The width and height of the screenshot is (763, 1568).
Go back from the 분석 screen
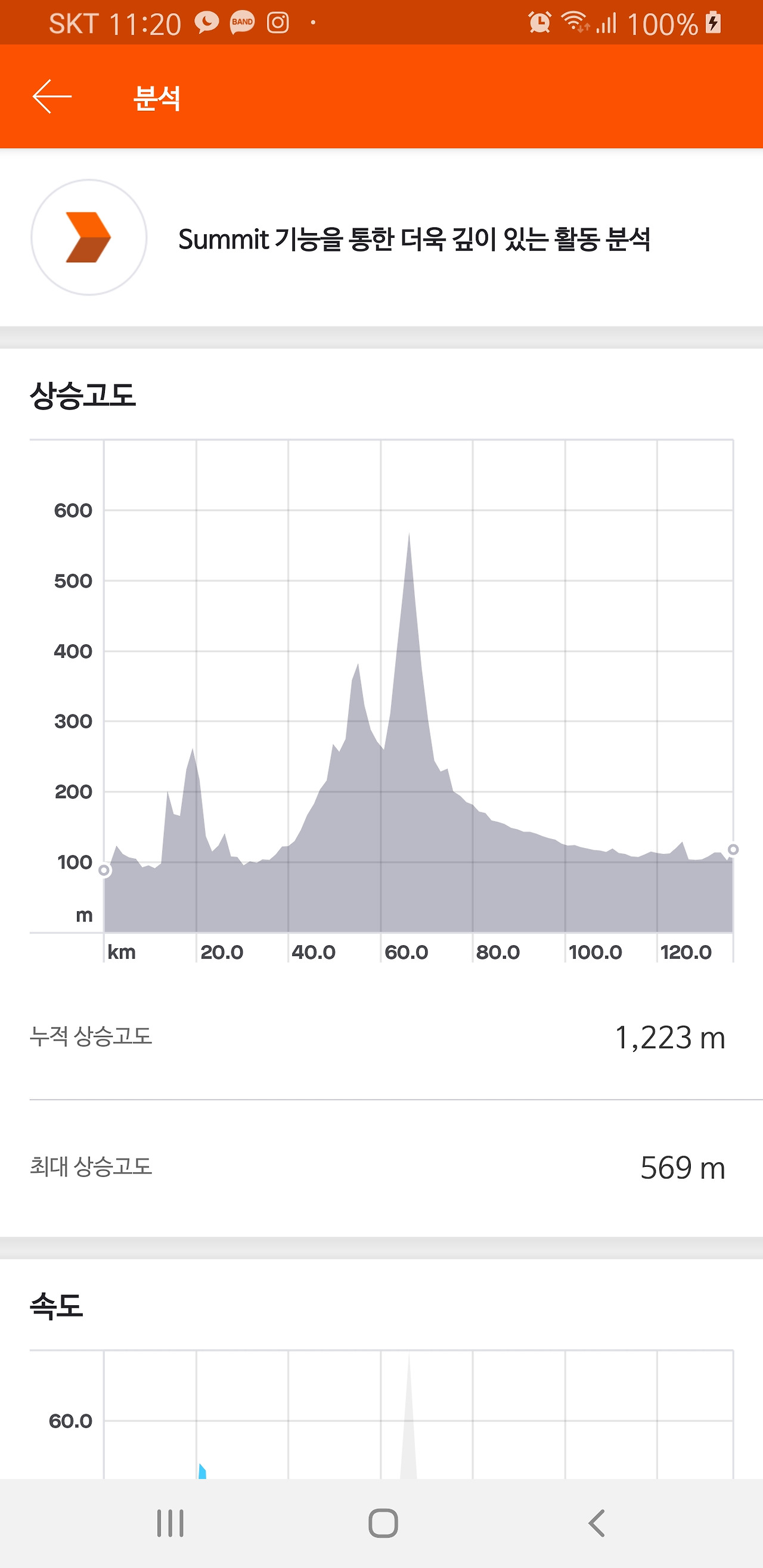(52, 97)
